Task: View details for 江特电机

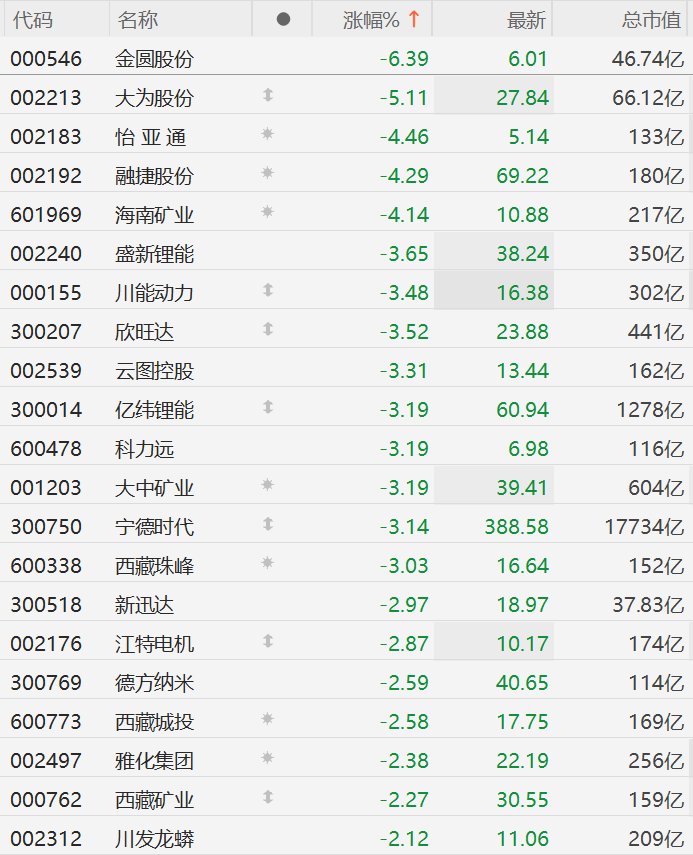Action: pos(154,644)
